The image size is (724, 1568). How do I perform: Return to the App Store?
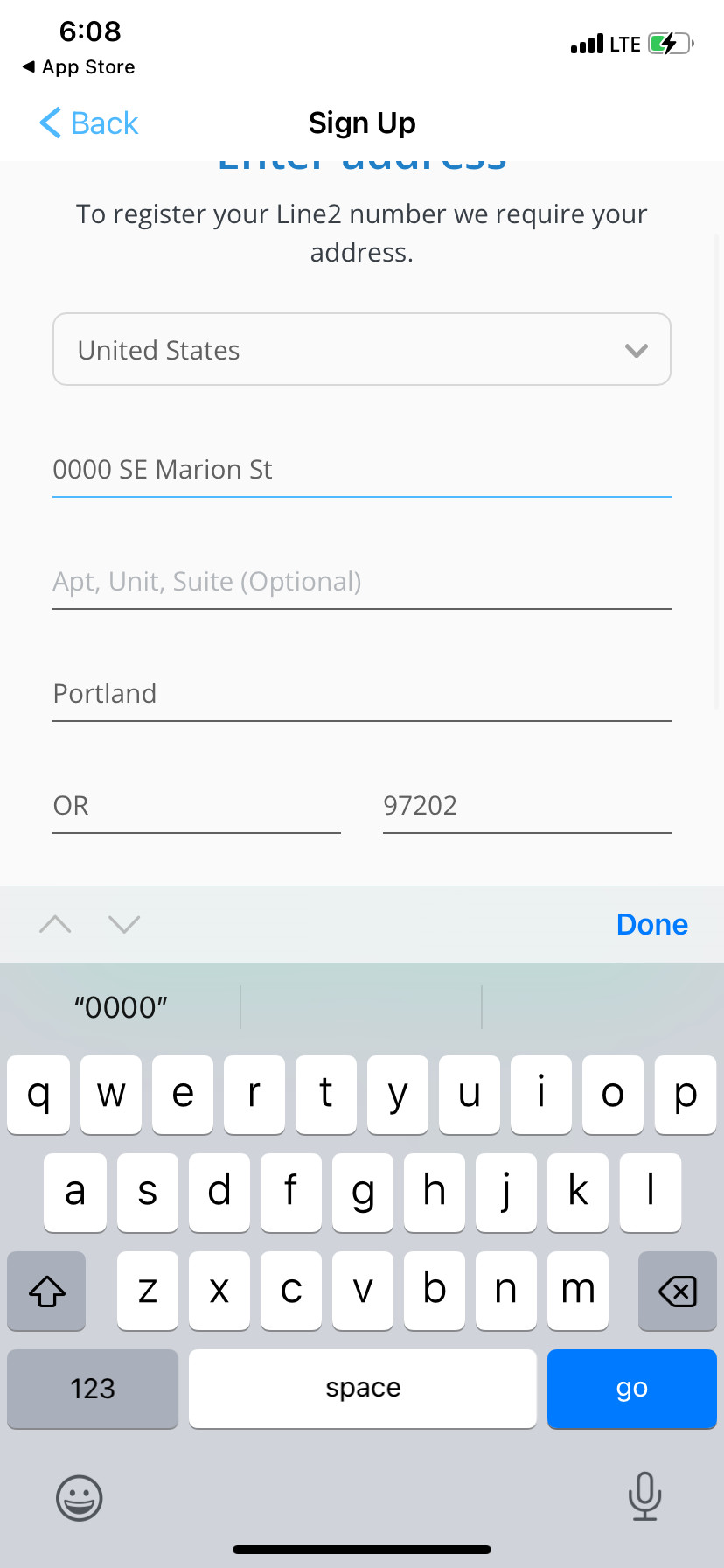[79, 66]
